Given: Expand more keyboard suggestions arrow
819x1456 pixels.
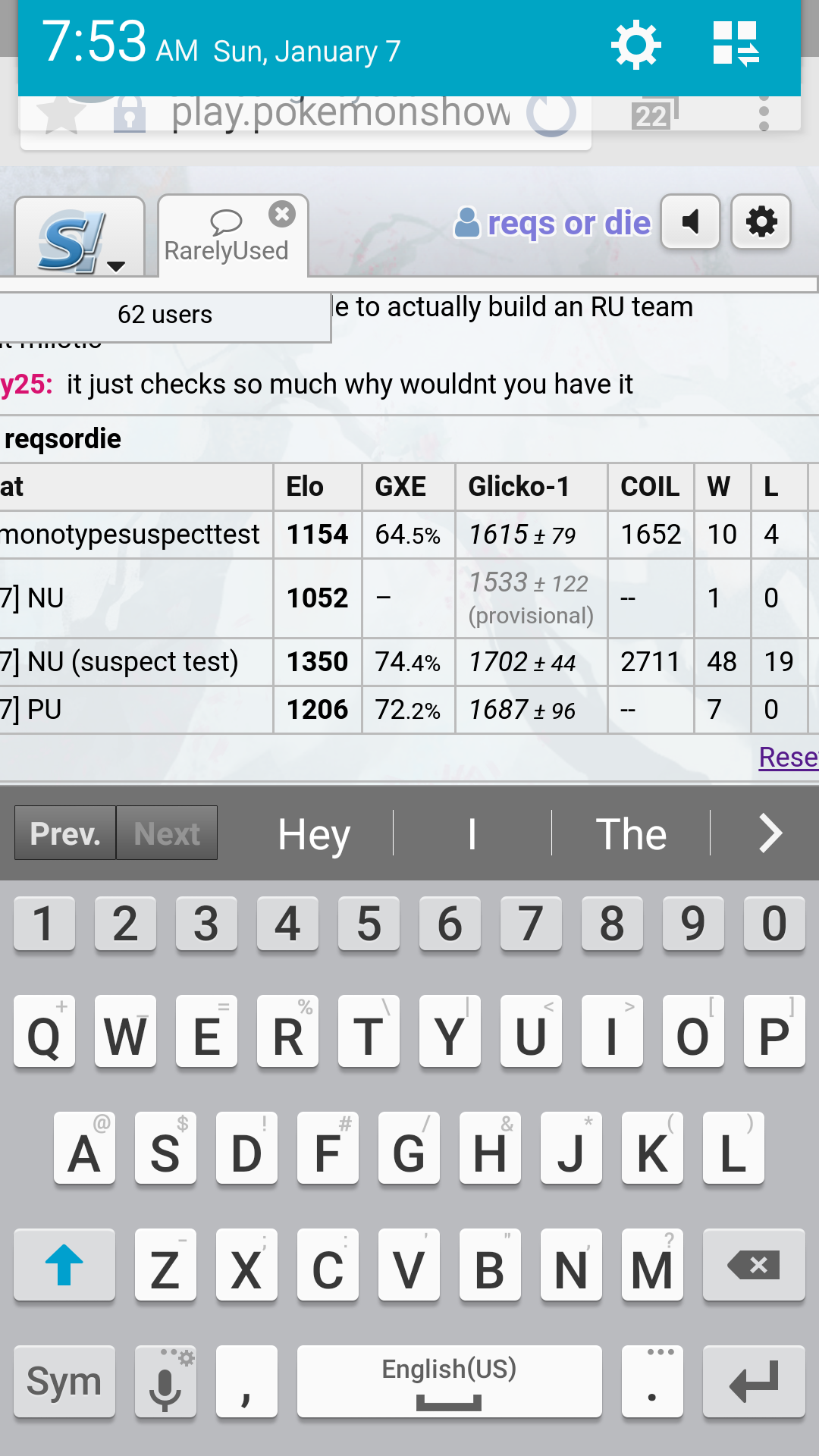Looking at the screenshot, I should click(770, 834).
